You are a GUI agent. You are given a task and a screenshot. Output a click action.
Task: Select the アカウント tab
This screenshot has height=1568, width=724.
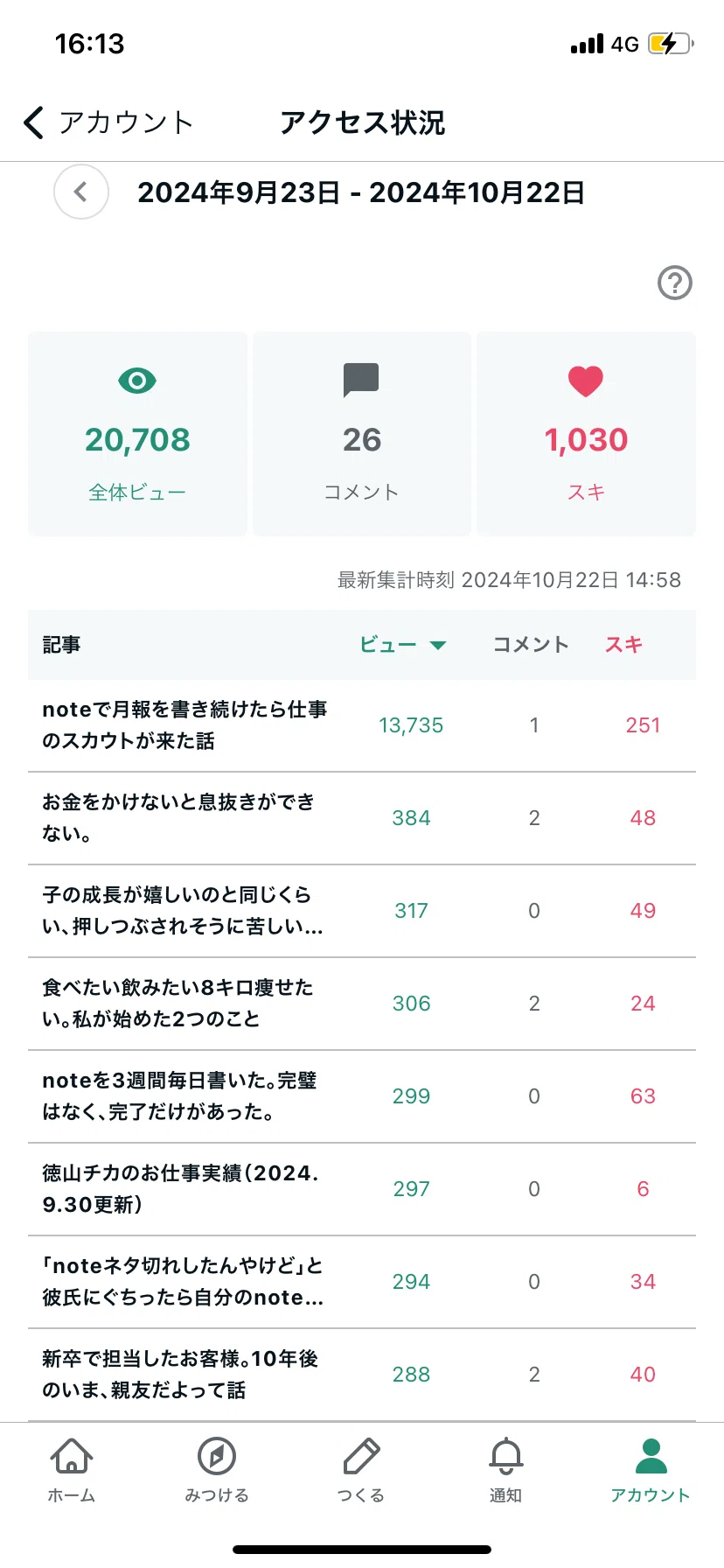click(651, 1470)
